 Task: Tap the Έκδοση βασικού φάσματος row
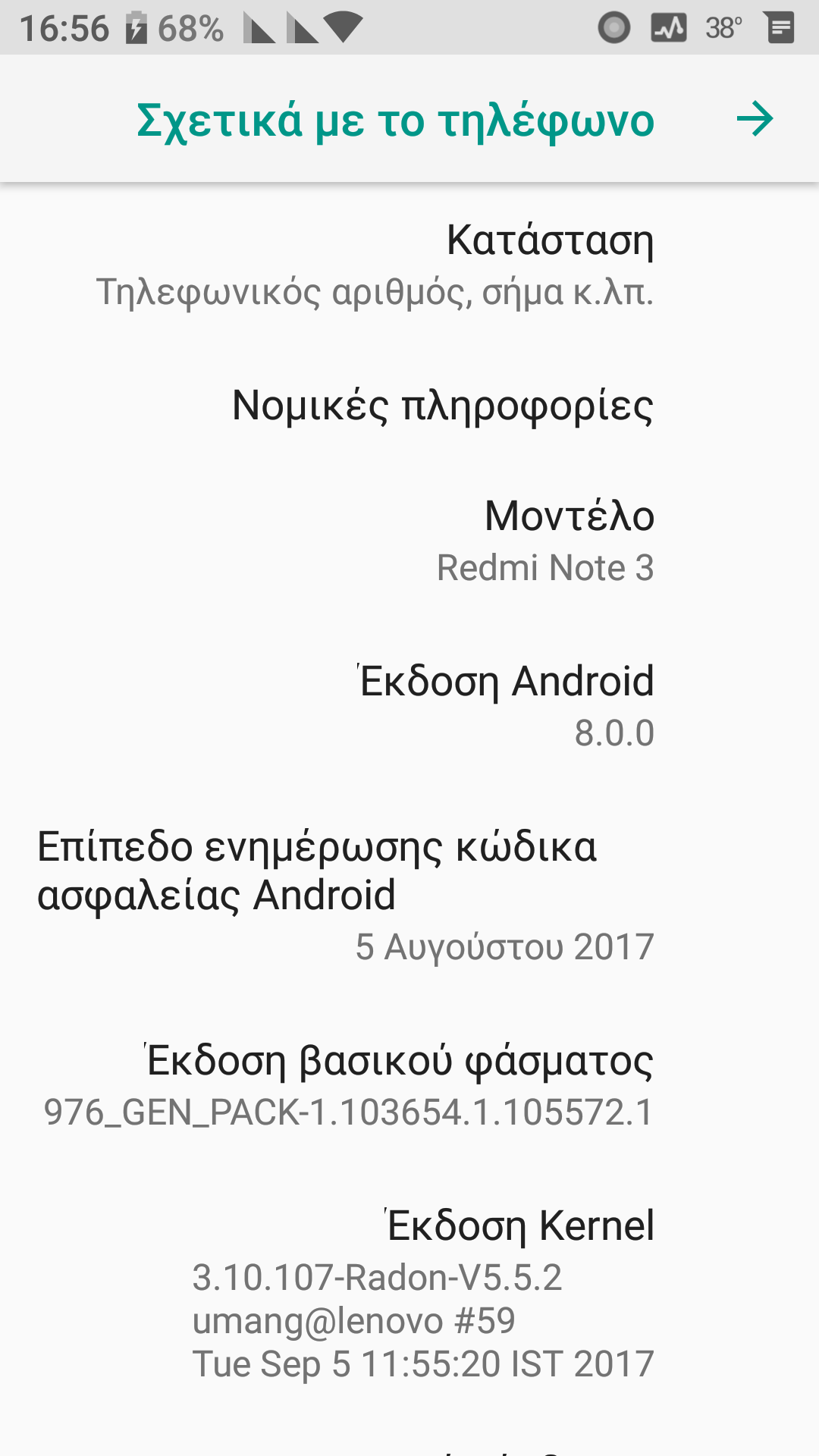[x=409, y=1085]
